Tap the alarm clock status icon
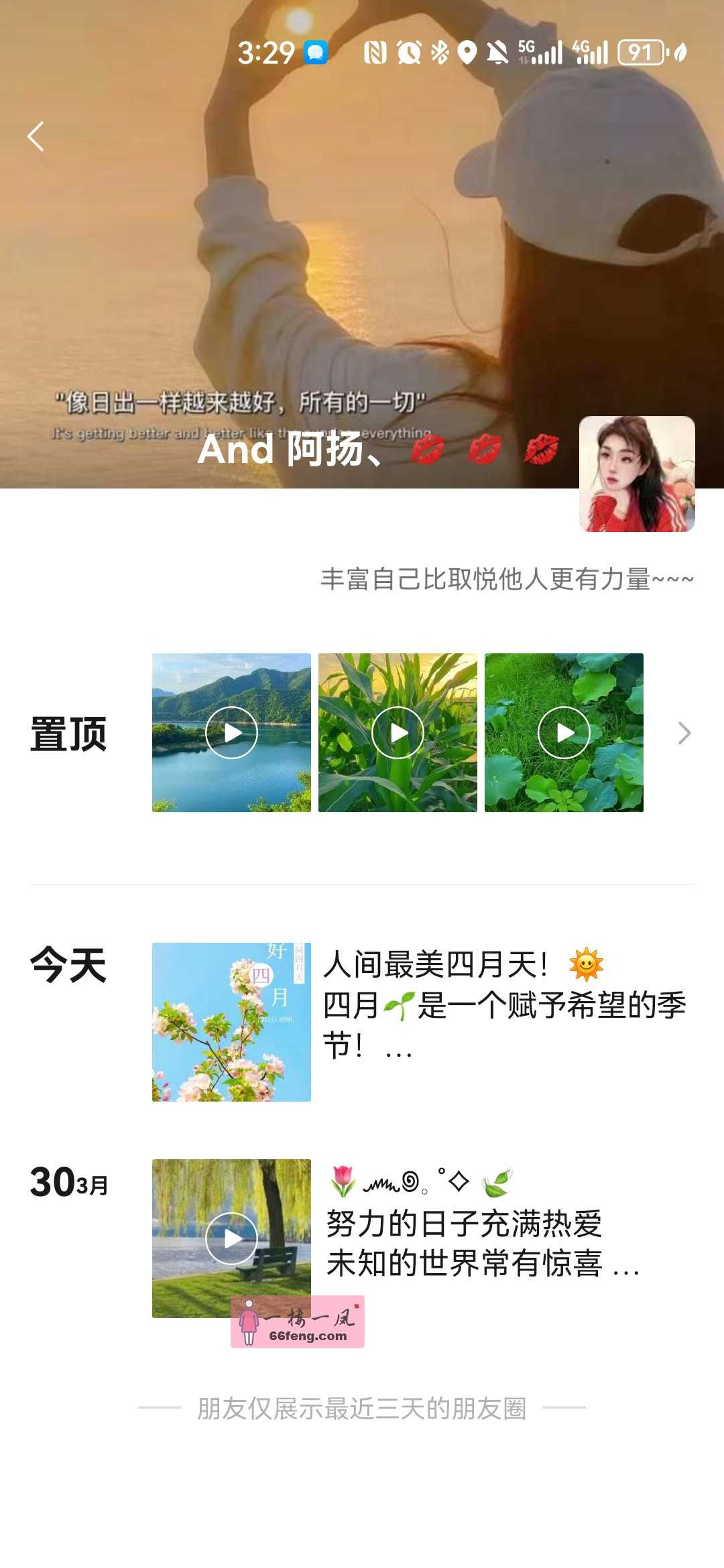724x1568 pixels. [410, 54]
